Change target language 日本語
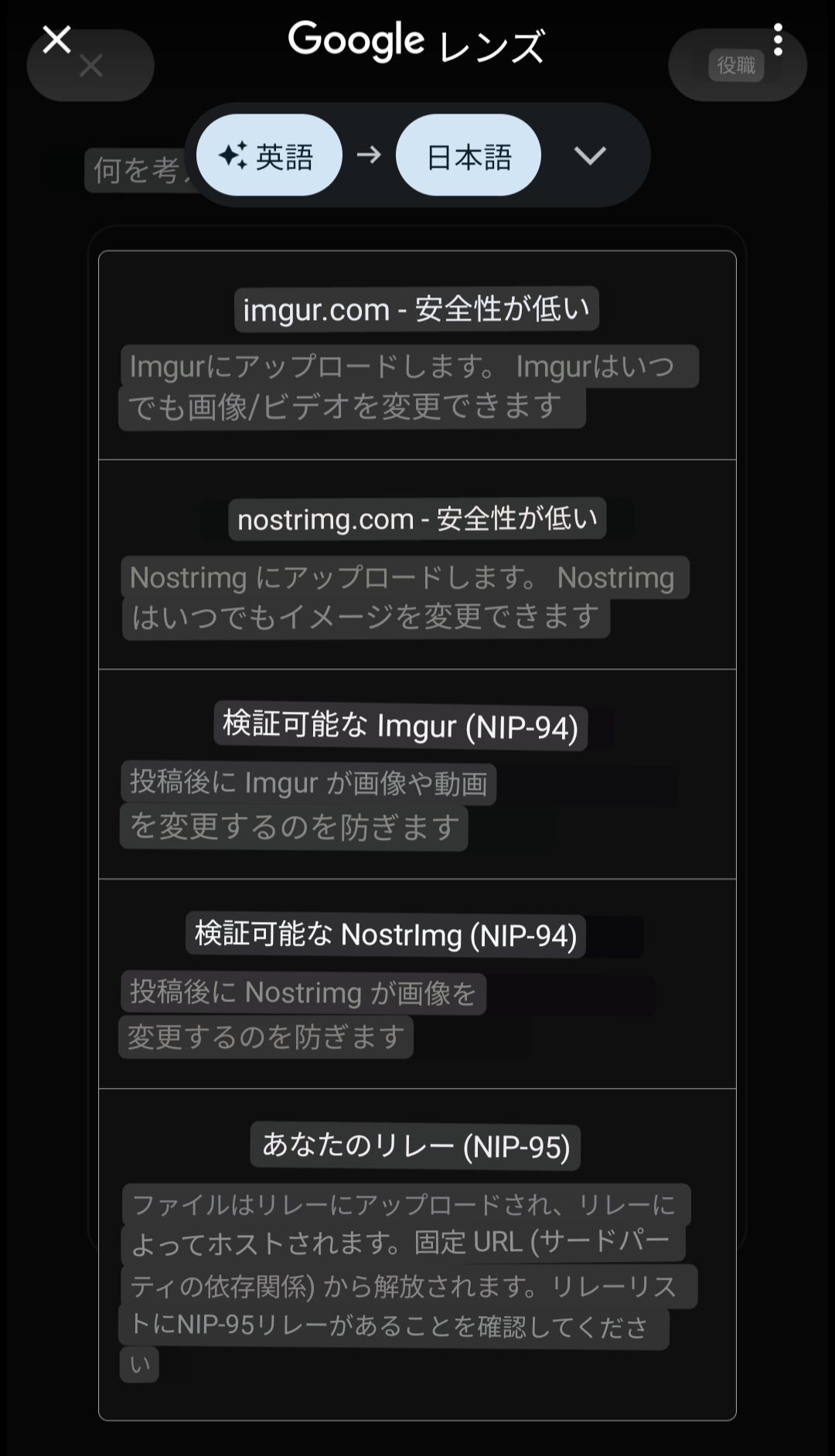This screenshot has height=1456, width=835. 469,155
